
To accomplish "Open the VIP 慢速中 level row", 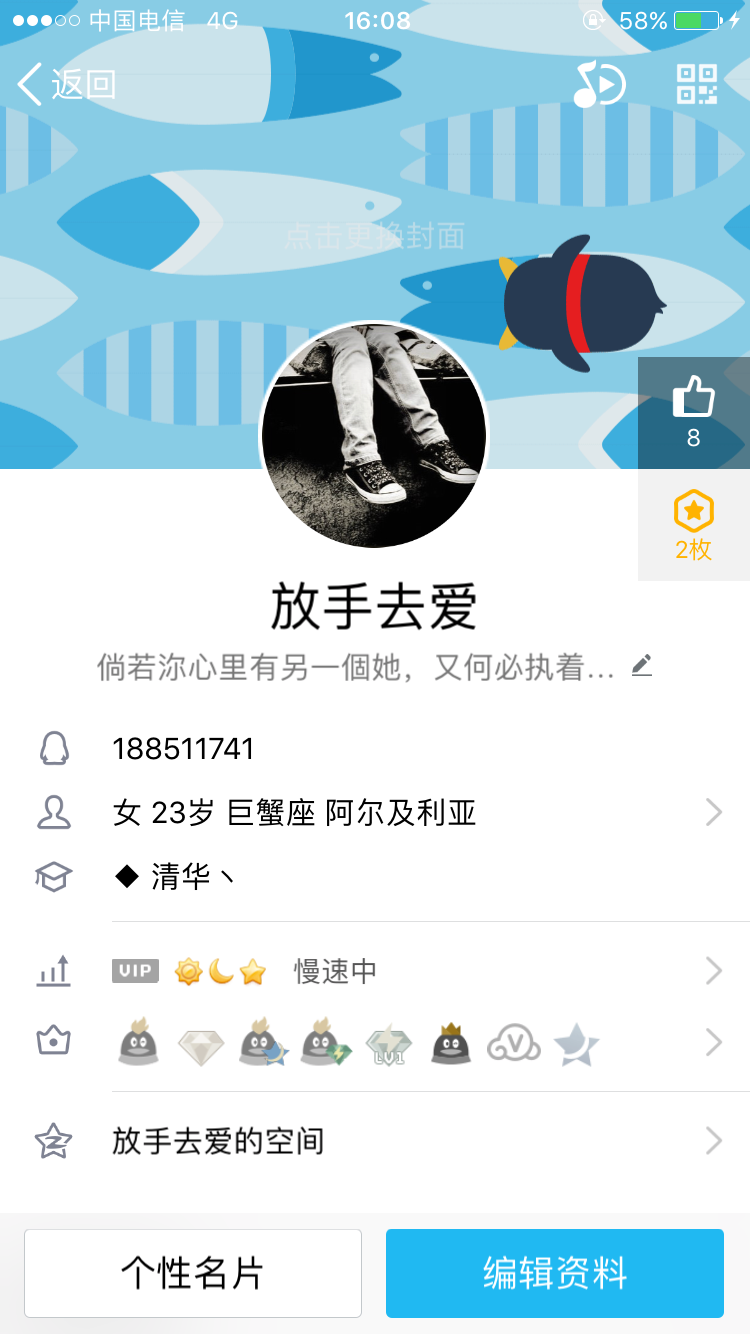I will coord(375,971).
